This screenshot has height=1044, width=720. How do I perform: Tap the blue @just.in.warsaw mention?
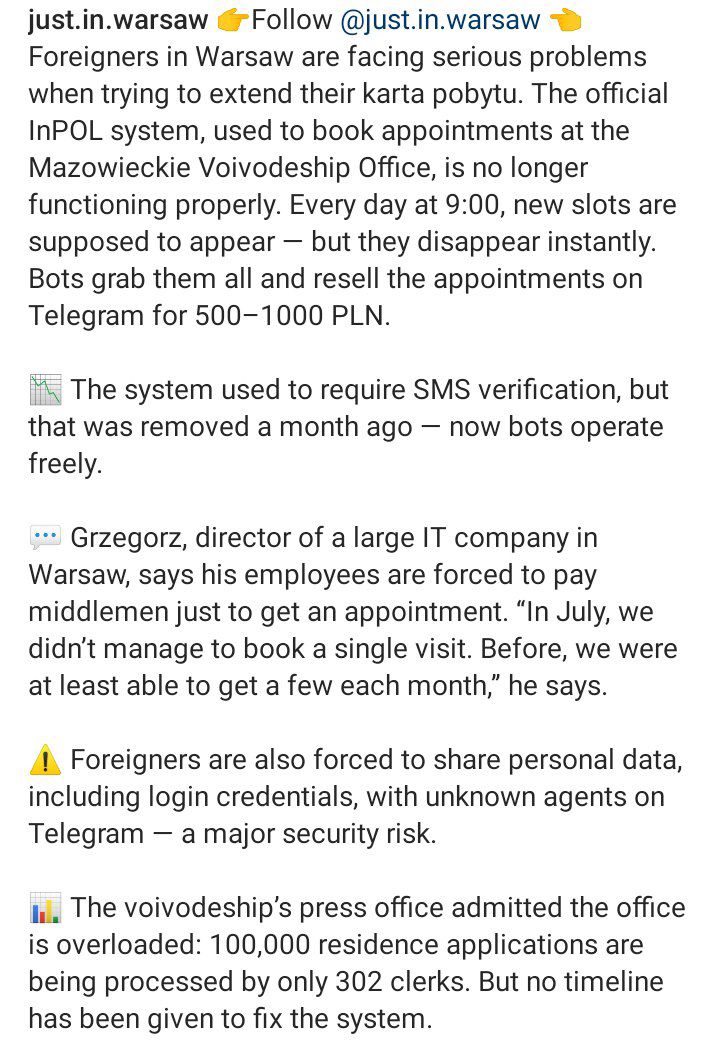440,19
